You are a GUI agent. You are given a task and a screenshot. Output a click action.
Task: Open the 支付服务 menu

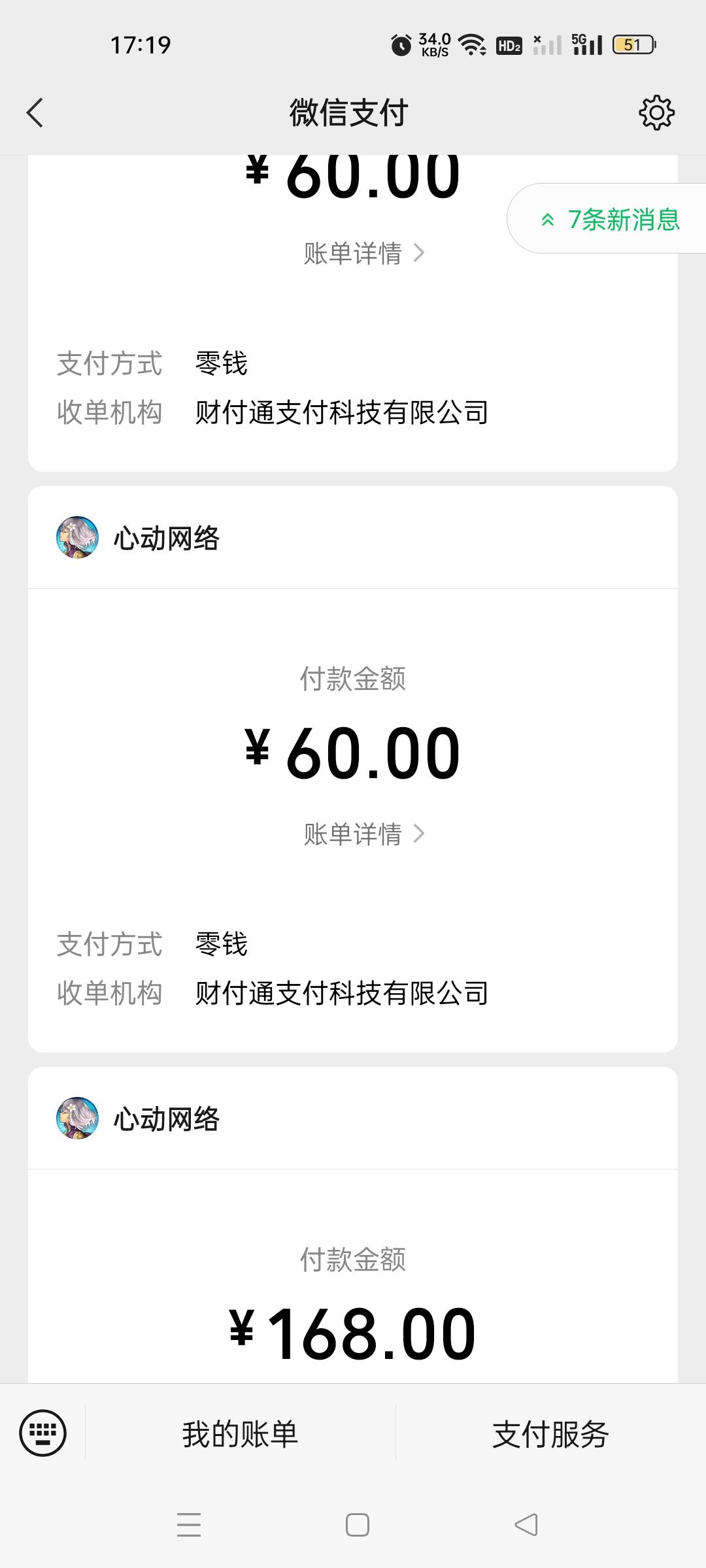pyautogui.click(x=550, y=1434)
